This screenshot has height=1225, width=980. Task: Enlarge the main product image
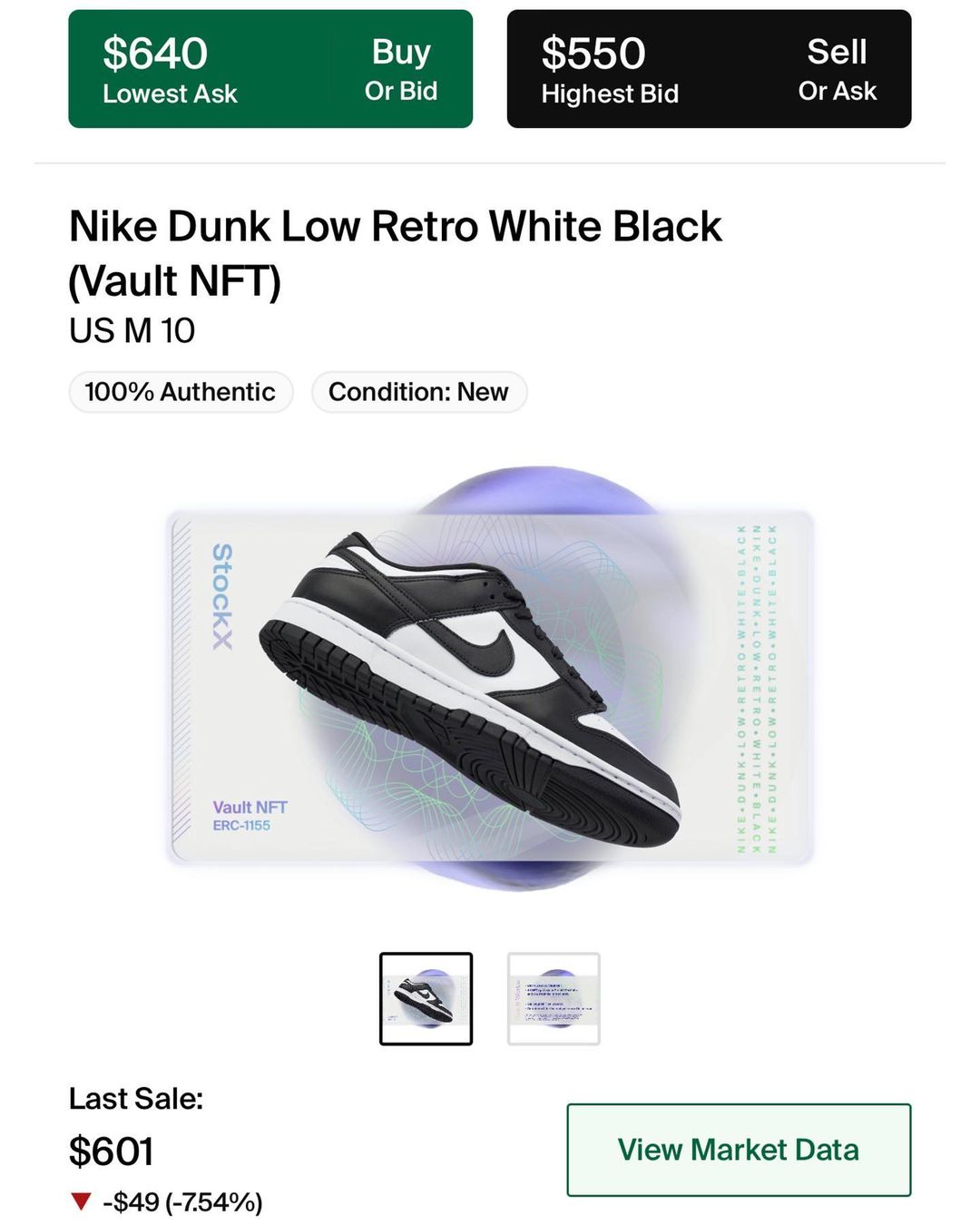click(x=490, y=690)
